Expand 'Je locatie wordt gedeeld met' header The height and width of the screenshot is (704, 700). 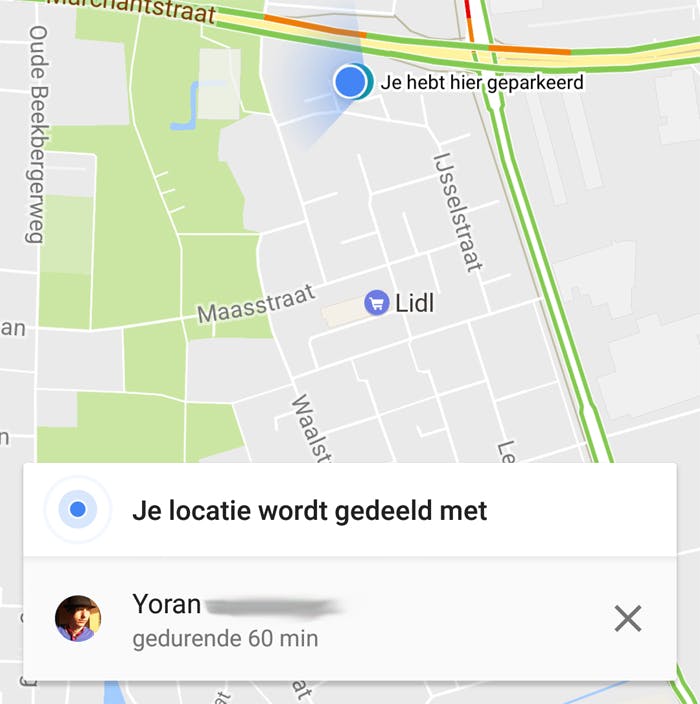310,511
